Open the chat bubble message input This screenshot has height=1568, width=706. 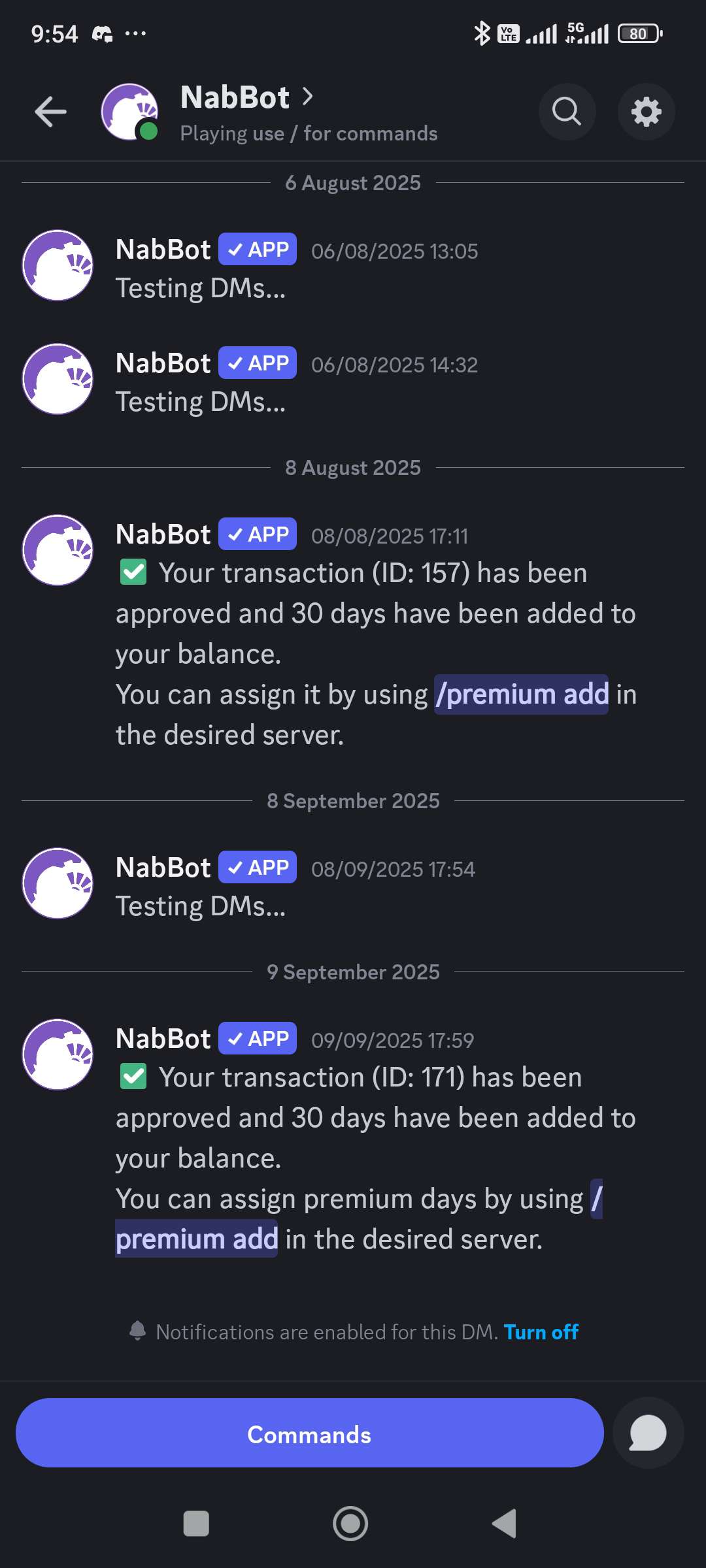pyautogui.click(x=648, y=1433)
